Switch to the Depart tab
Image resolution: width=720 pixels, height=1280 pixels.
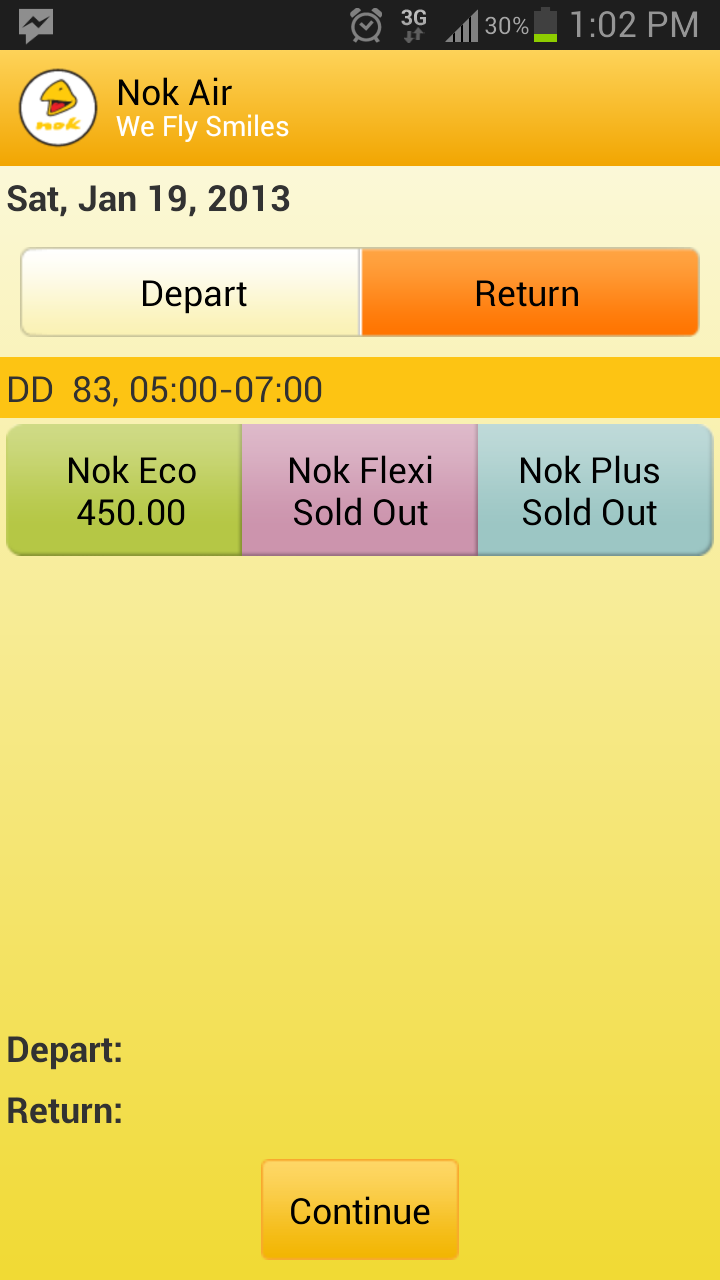tap(191, 293)
